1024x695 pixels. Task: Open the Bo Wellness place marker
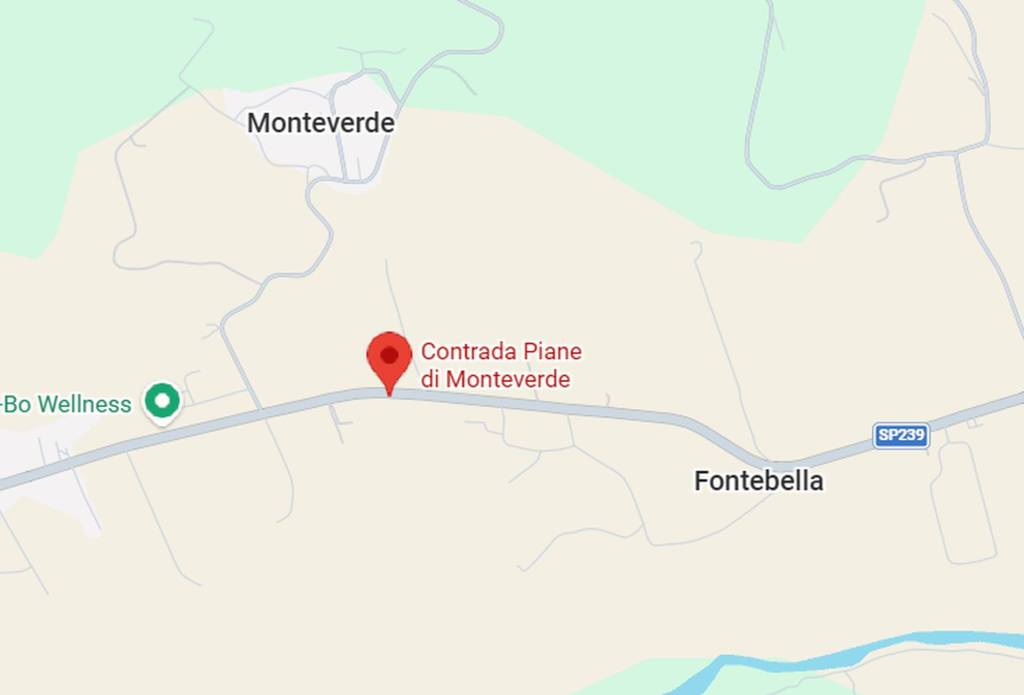click(161, 402)
